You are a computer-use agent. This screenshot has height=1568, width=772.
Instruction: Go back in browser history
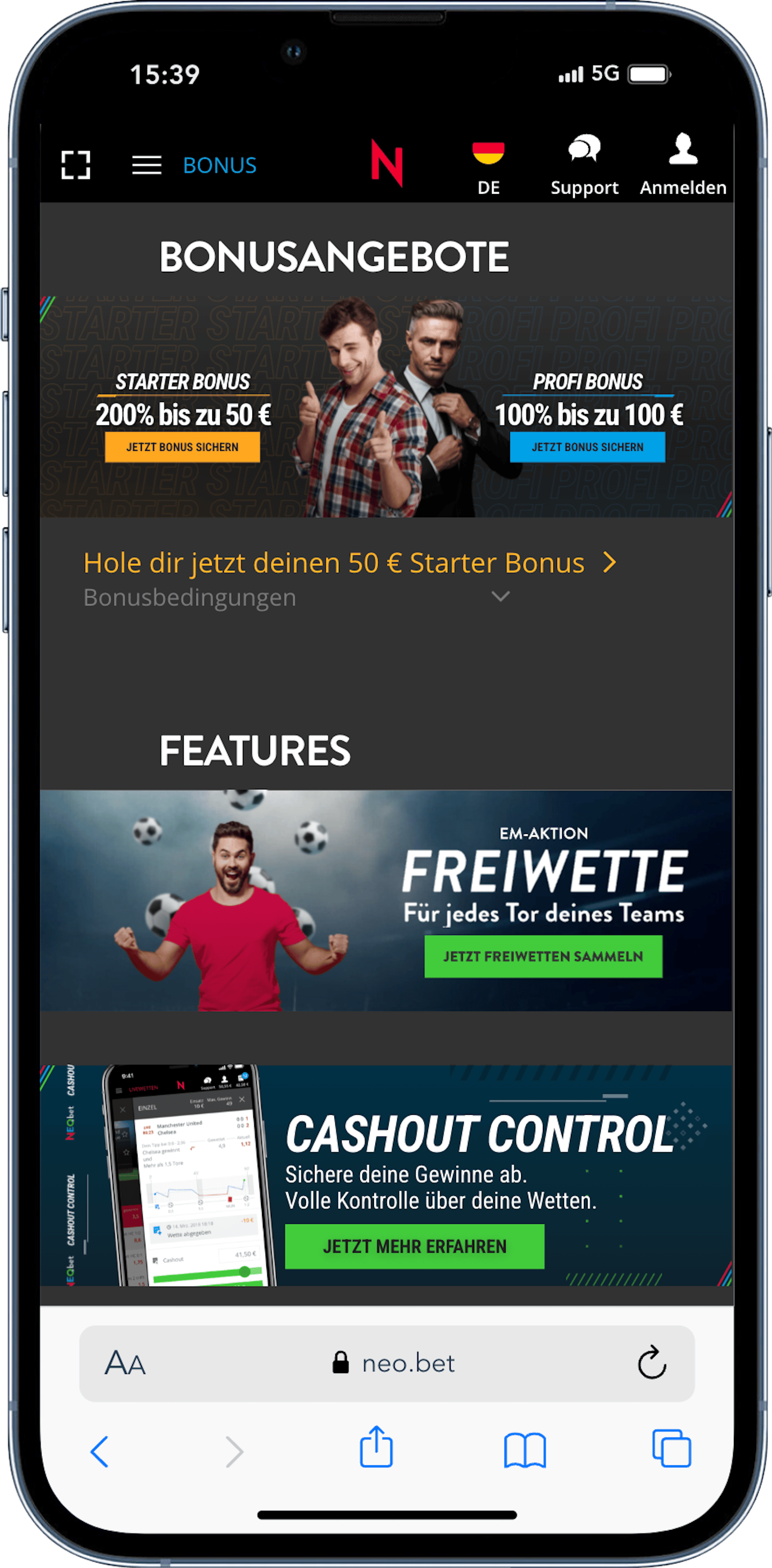tap(99, 1452)
